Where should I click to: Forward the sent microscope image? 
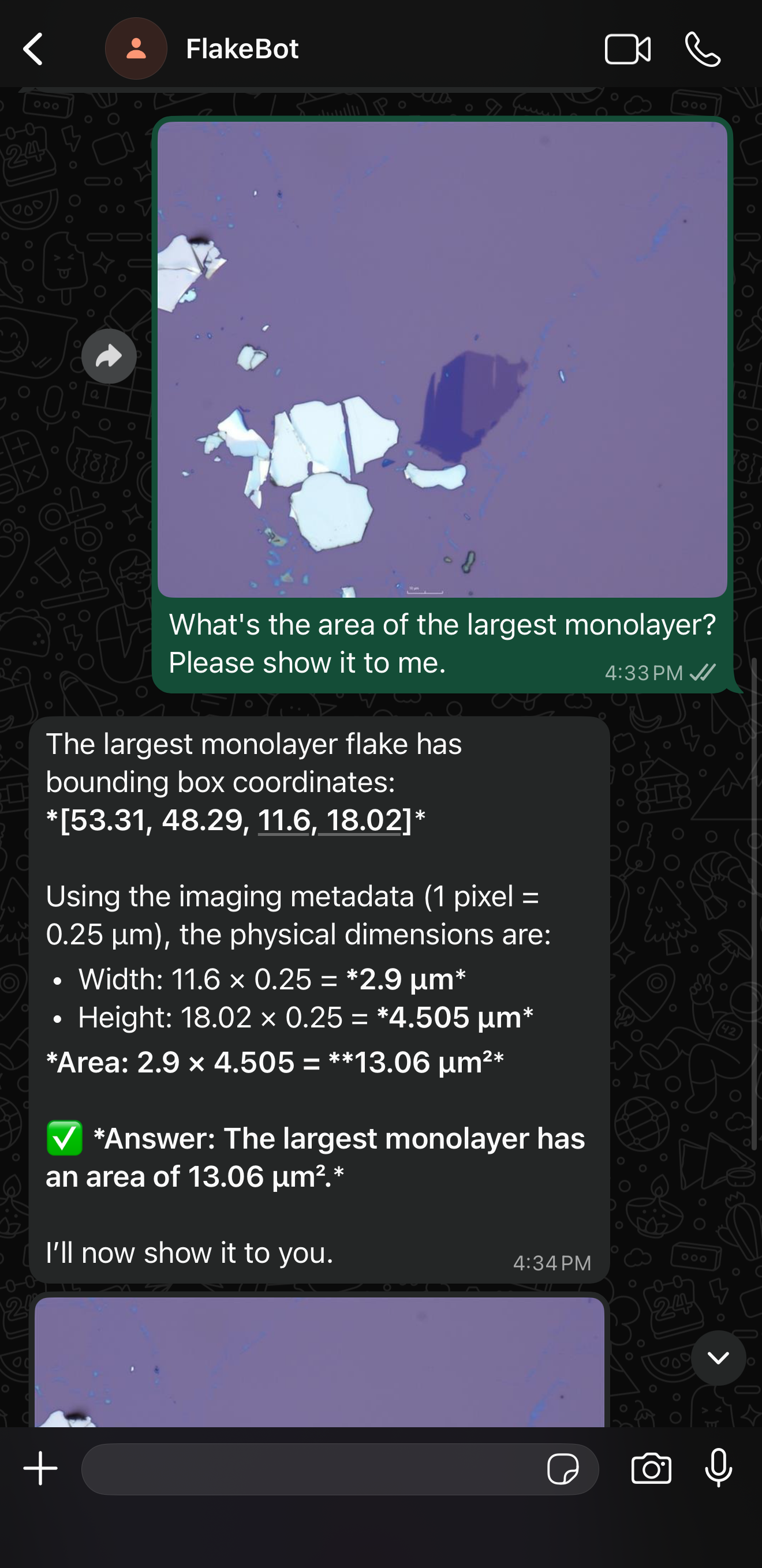coord(109,356)
